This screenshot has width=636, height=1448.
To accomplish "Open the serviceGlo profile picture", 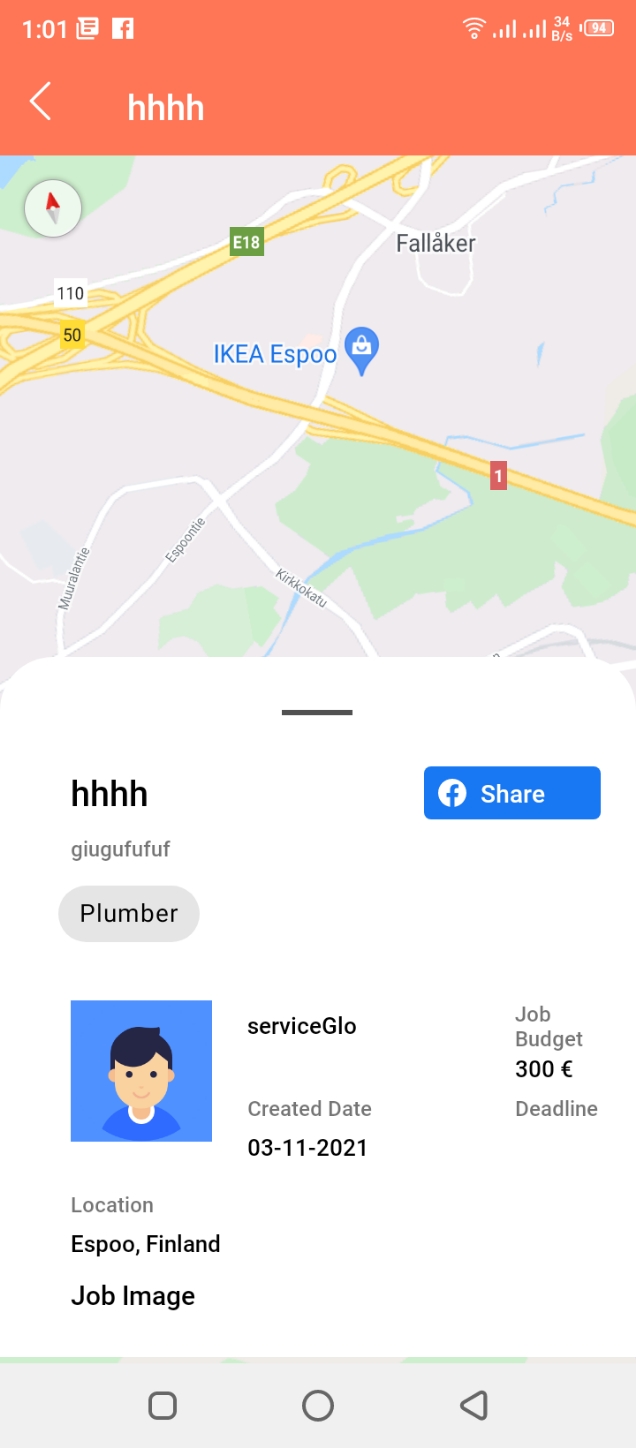I will click(x=141, y=1070).
